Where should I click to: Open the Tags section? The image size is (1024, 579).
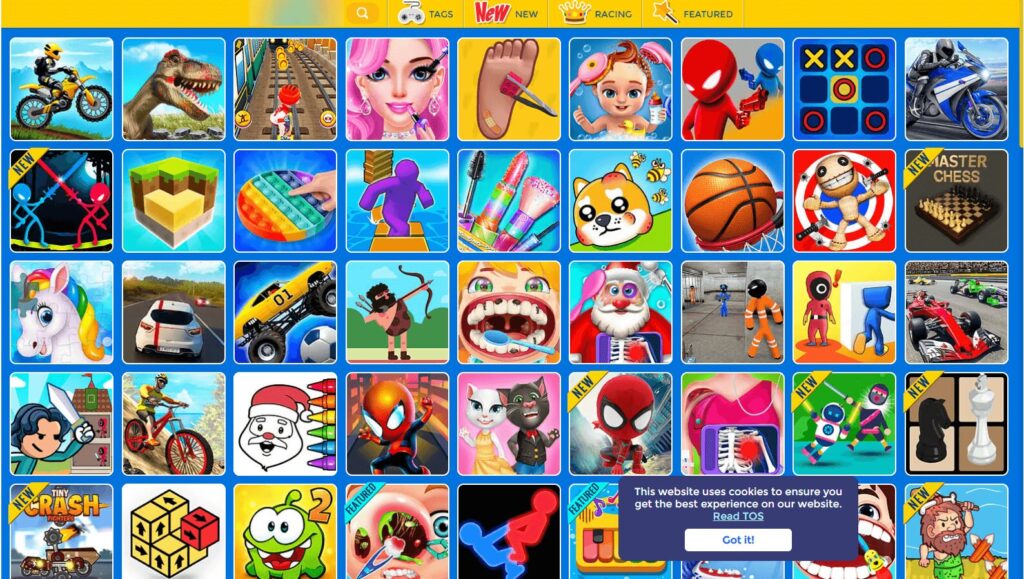(x=426, y=13)
